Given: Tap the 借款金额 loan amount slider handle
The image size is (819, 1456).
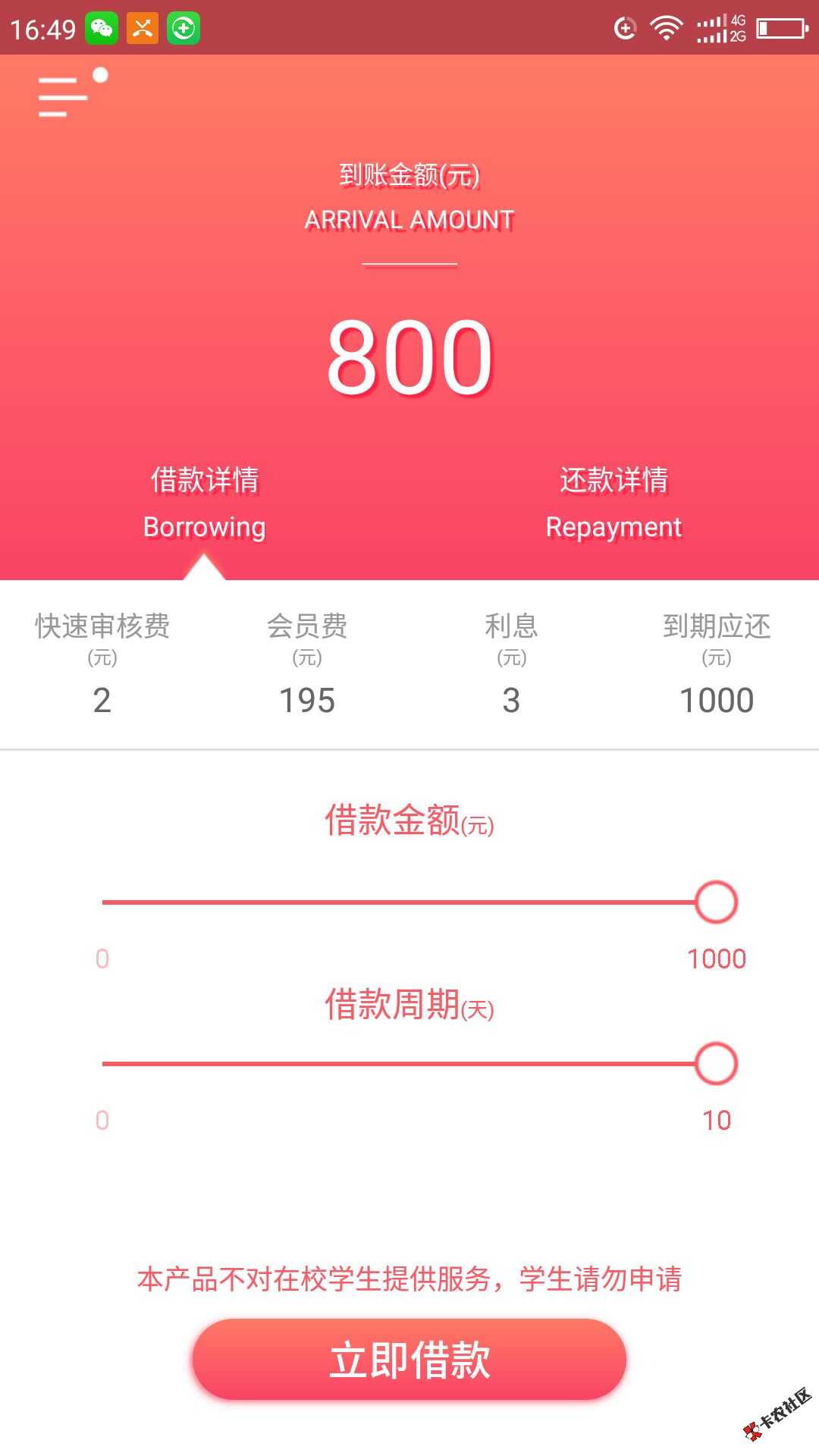Looking at the screenshot, I should 716,902.
